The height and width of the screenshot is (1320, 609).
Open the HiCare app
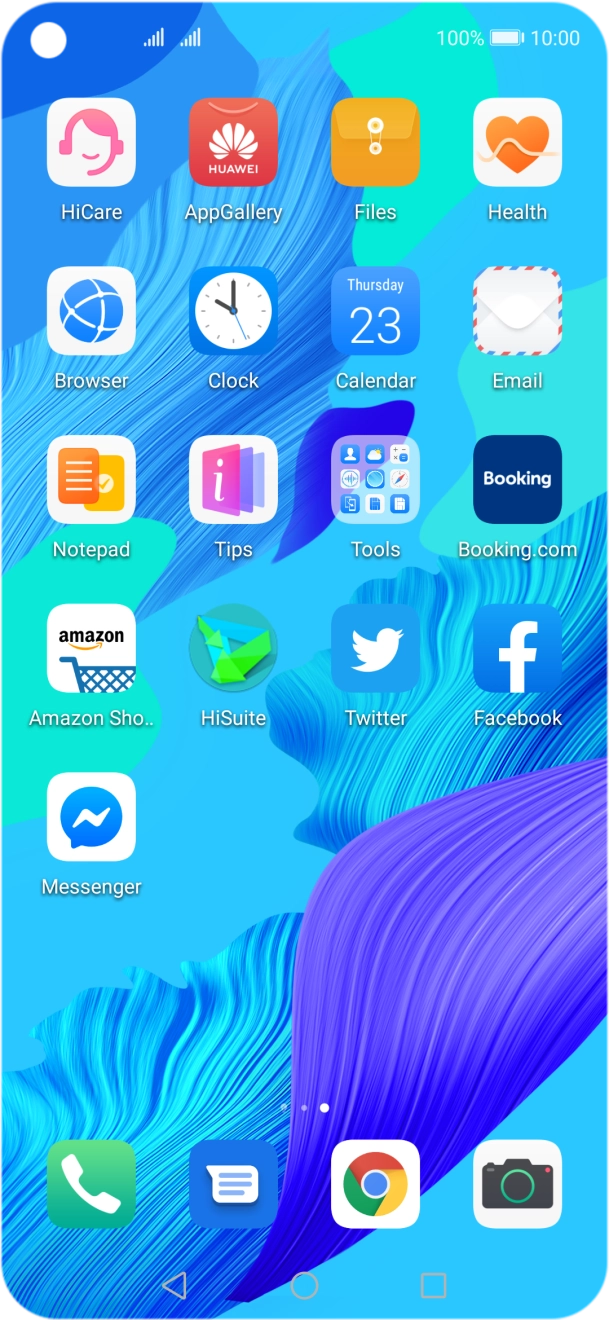click(91, 142)
